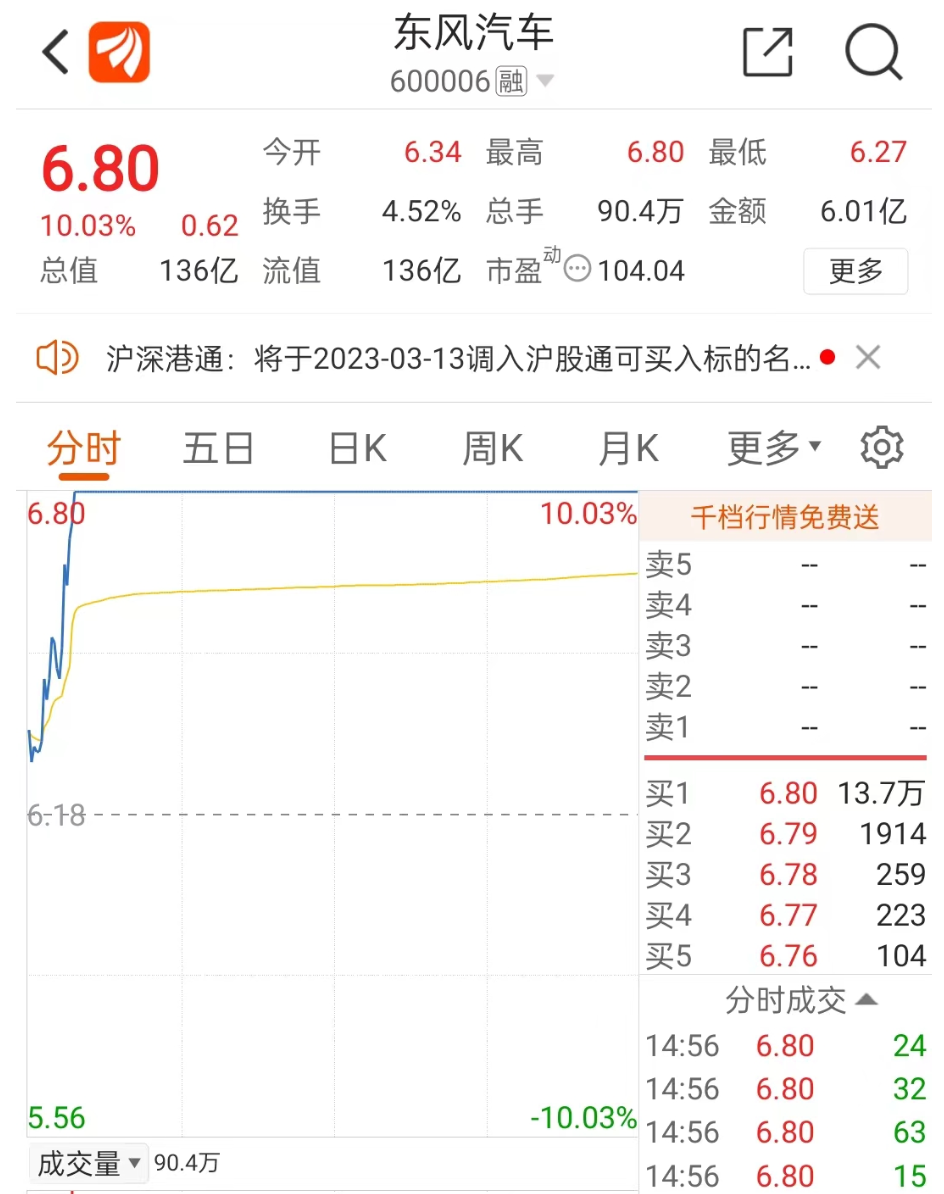944x1194 pixels.
Task: Dismiss the announcement banner
Action: pos(868,358)
